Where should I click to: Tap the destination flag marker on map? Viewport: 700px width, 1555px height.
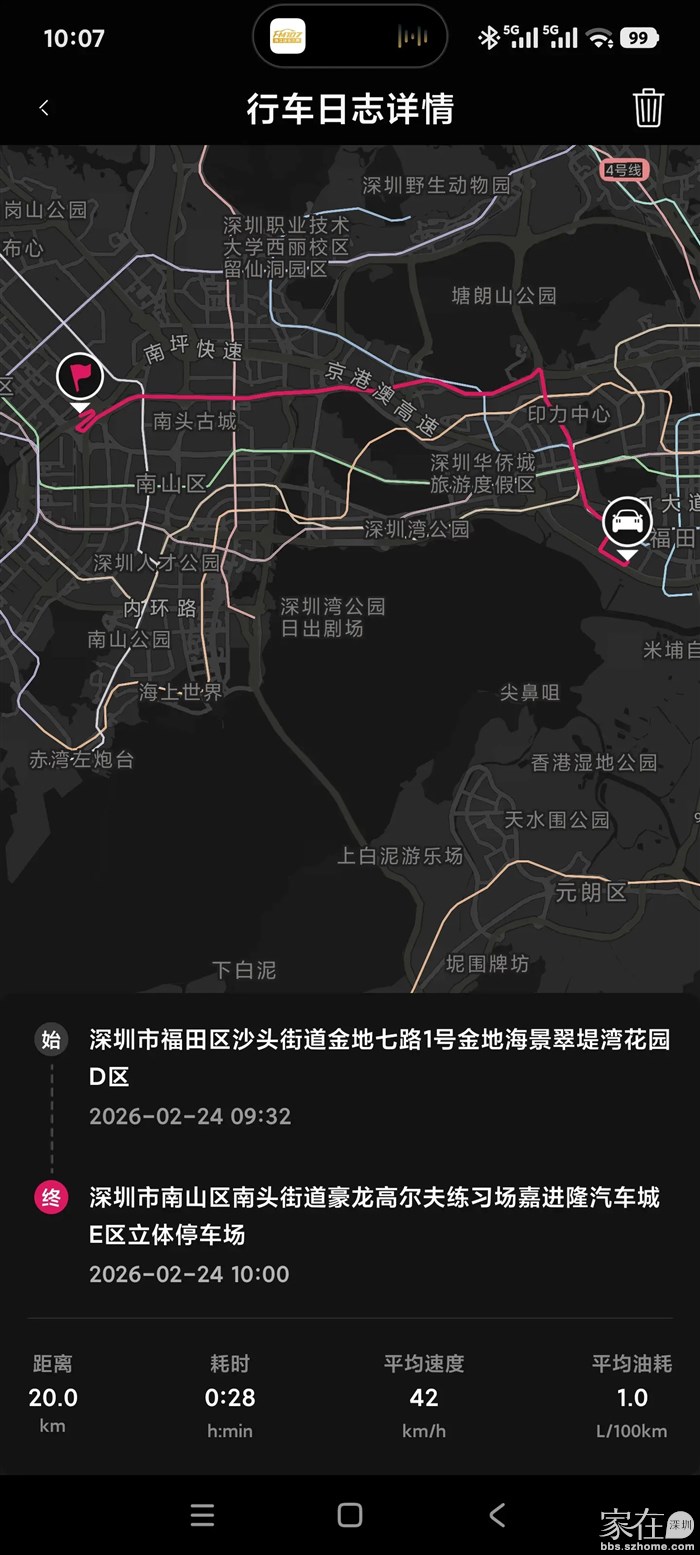tap(80, 378)
